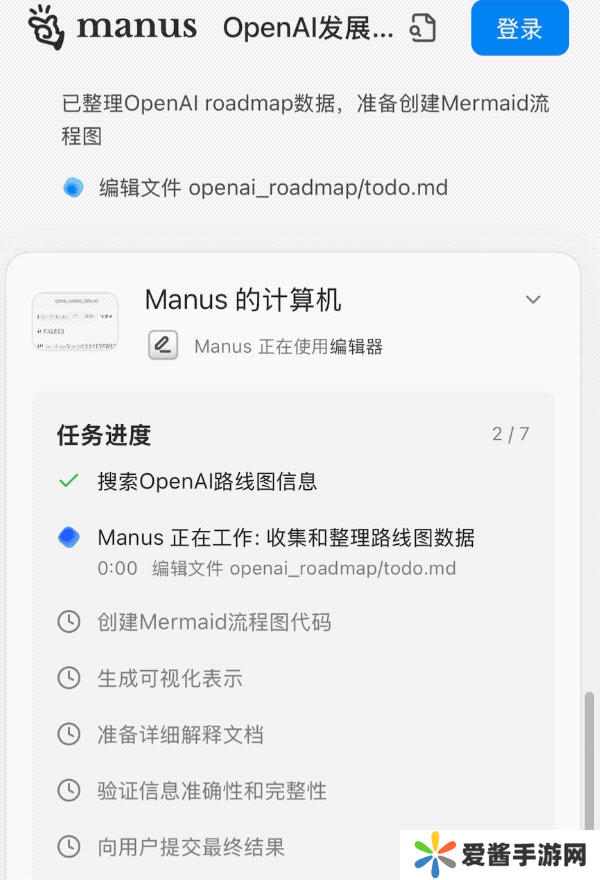Go to the Manus logo home

tap(111, 27)
